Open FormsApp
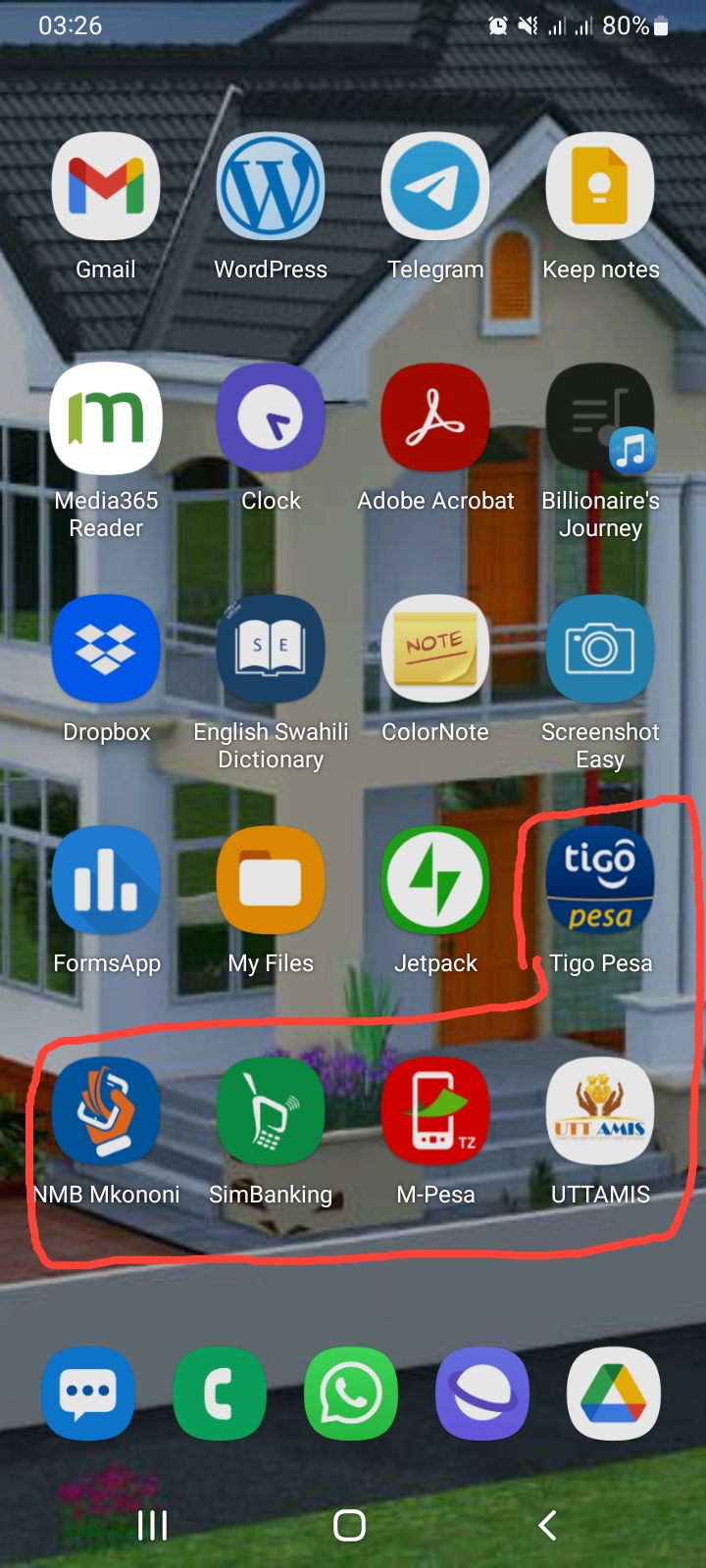Viewport: 706px width, 1568px height. pyautogui.click(x=106, y=881)
